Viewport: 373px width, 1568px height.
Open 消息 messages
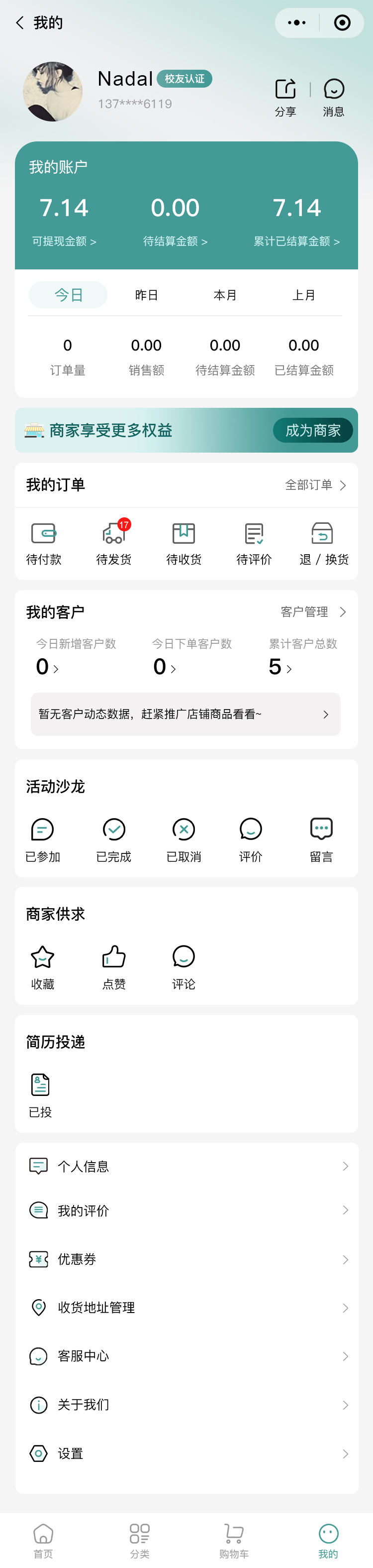coord(334,97)
